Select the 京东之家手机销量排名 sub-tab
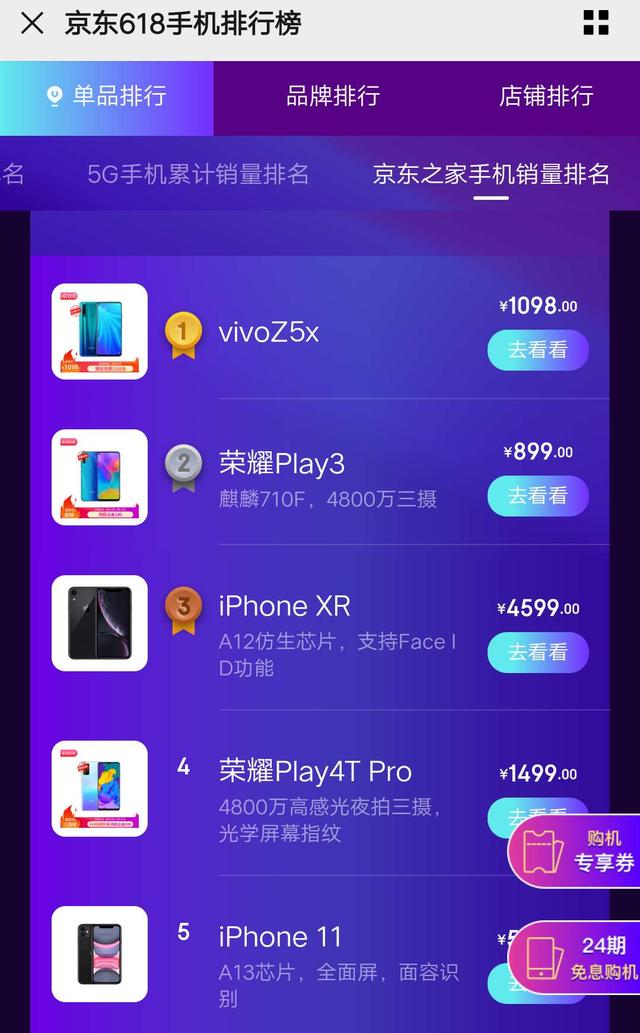This screenshot has height=1033, width=640. (x=491, y=175)
